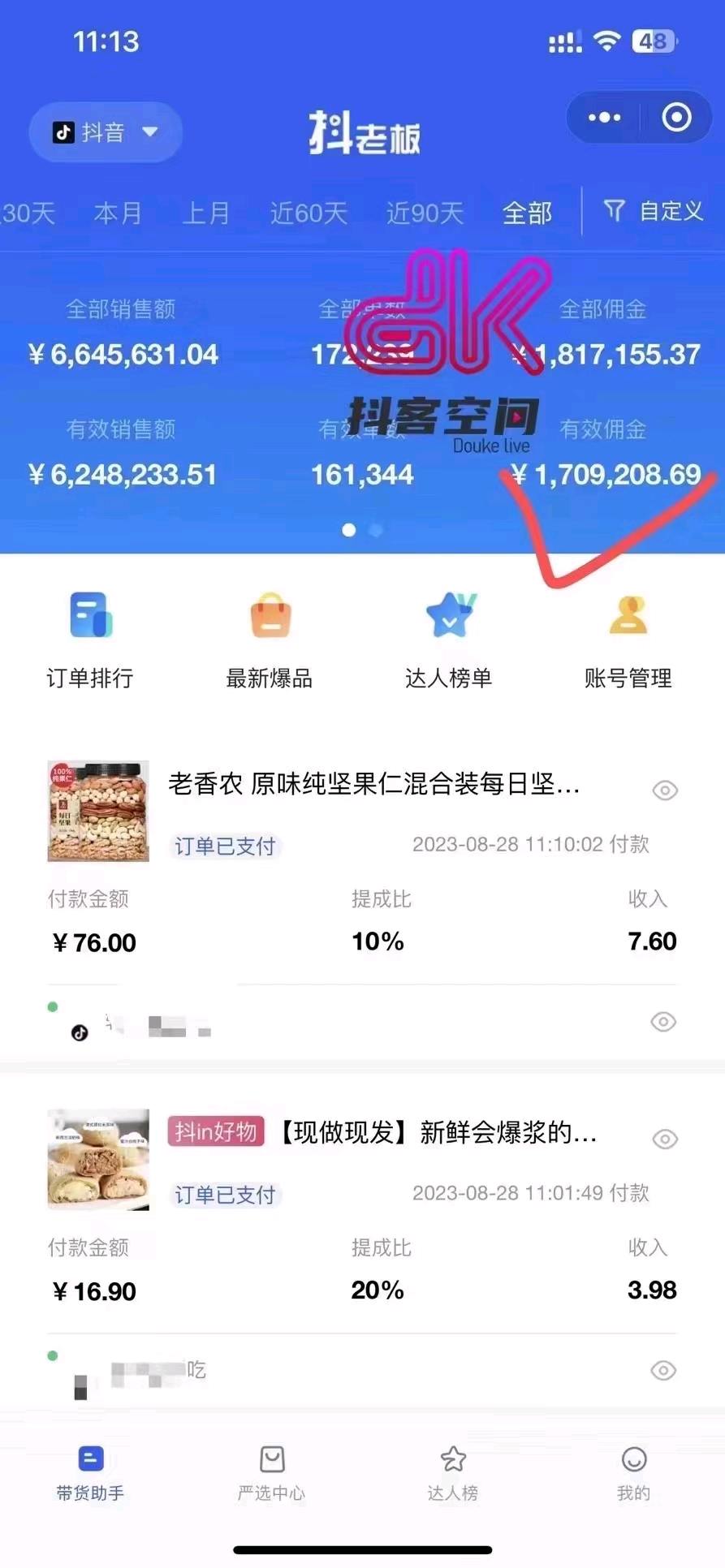Screen dimensions: 725x1568
Task: Switch to the 本月 time range
Action: (x=118, y=213)
